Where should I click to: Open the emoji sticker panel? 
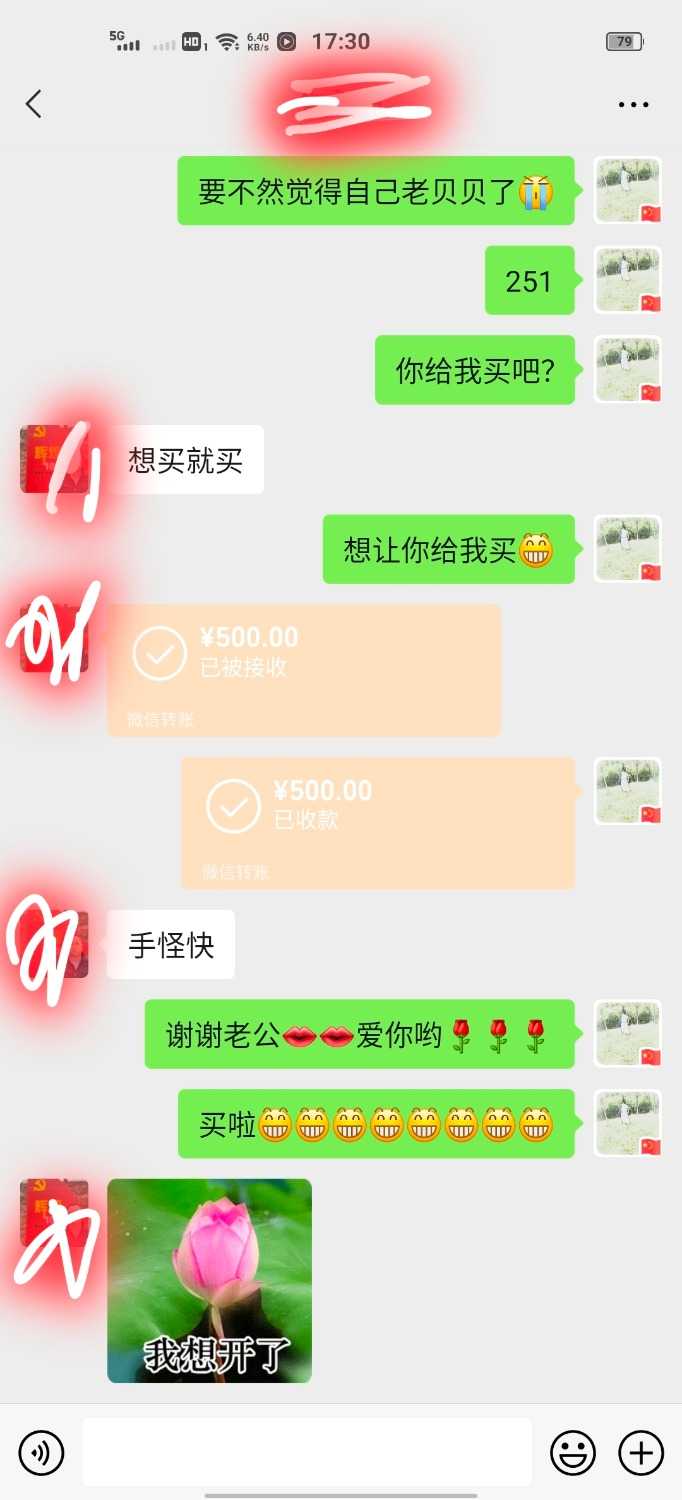pyautogui.click(x=573, y=1452)
